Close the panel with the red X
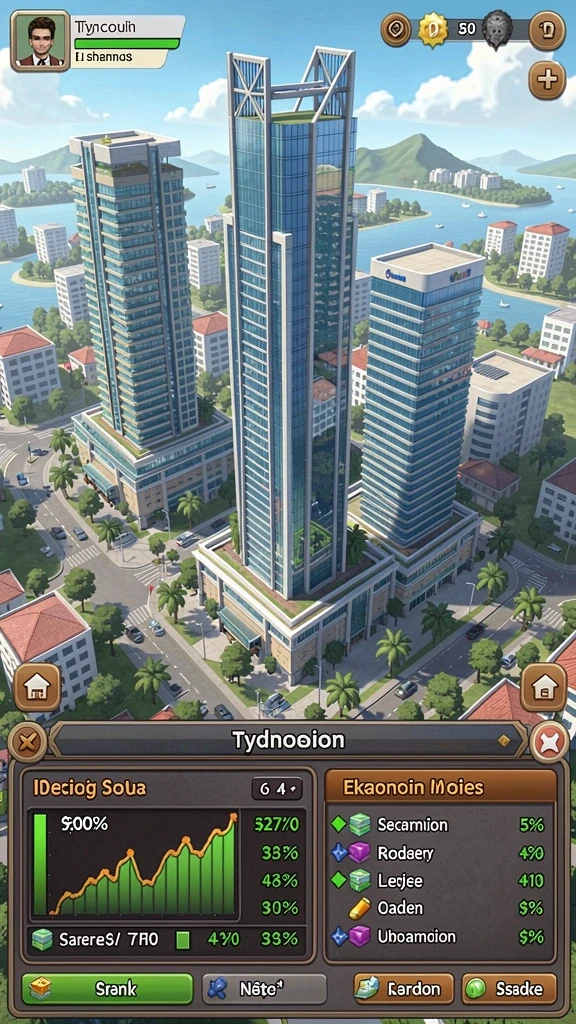 (549, 743)
